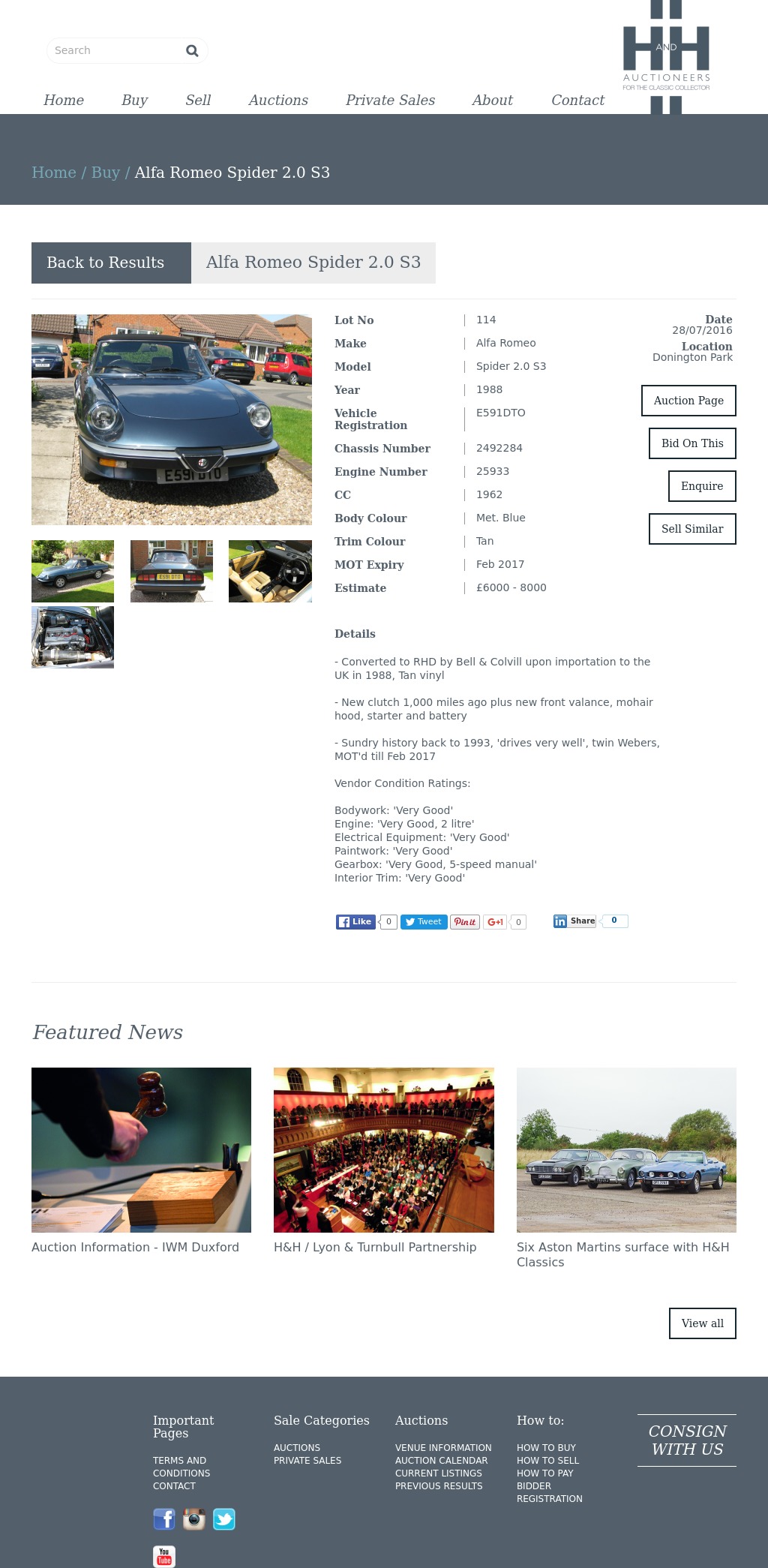Open the Six Aston Martins news card
Screen dimensions: 768x1568
[x=626, y=1167]
